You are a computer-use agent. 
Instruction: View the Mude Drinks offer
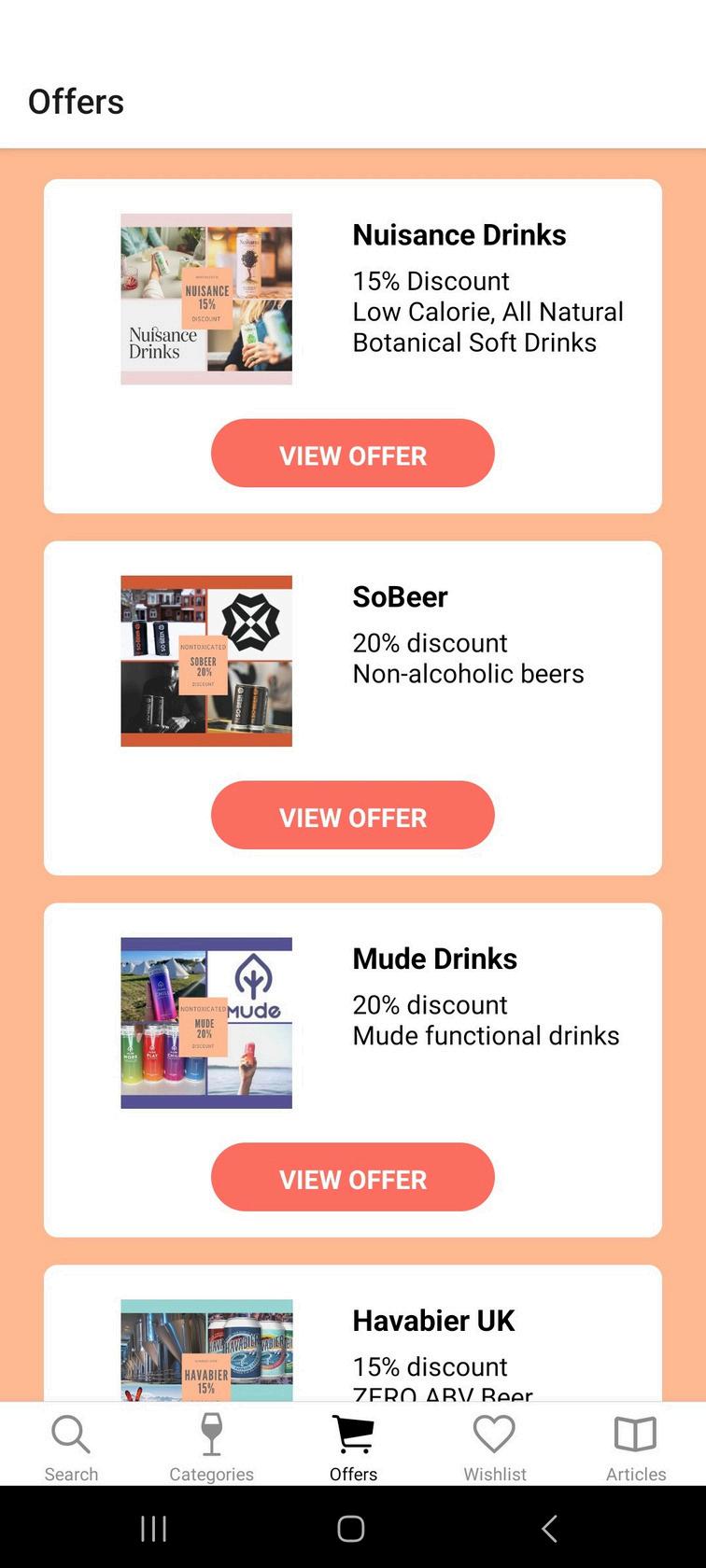(x=352, y=1178)
